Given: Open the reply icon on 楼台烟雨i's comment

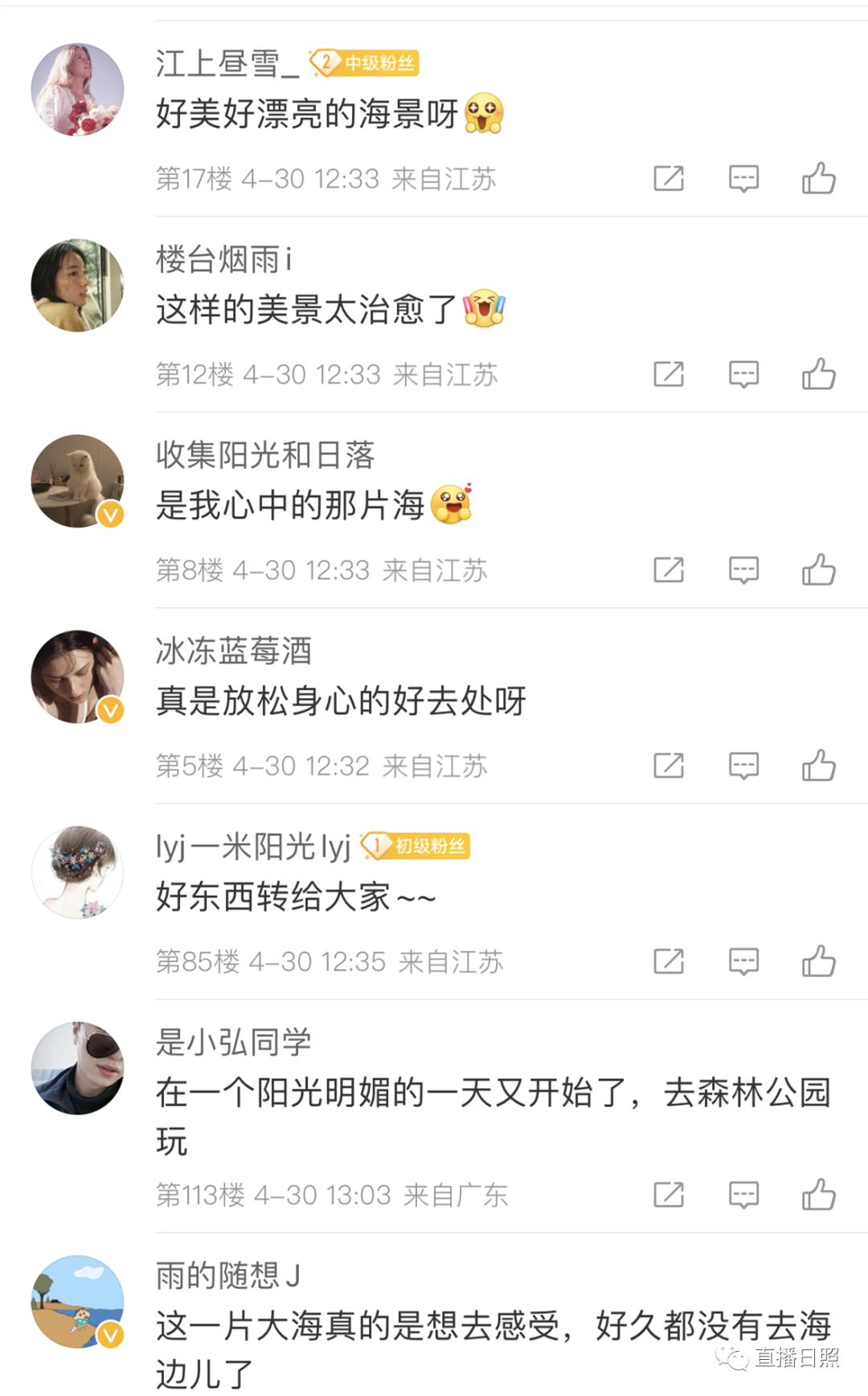Looking at the screenshot, I should (x=743, y=374).
